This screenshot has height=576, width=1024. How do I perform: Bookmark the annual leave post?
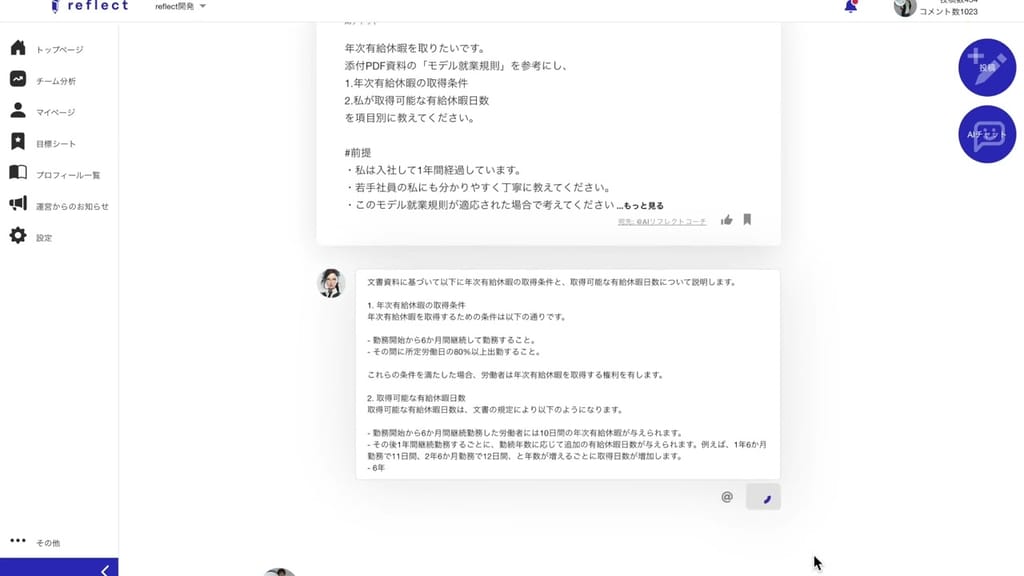pos(747,220)
